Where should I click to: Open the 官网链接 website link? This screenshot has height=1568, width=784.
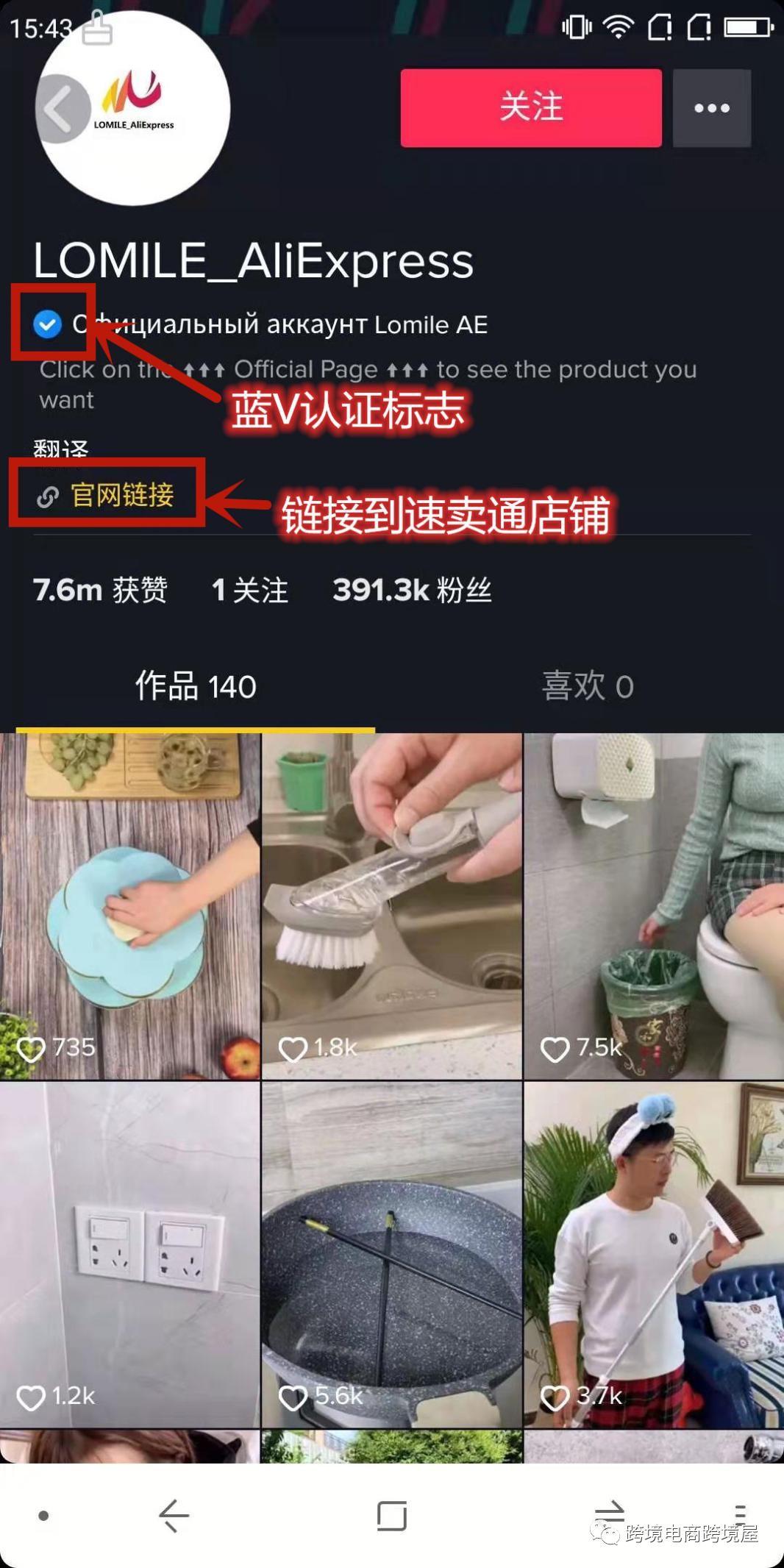(121, 495)
